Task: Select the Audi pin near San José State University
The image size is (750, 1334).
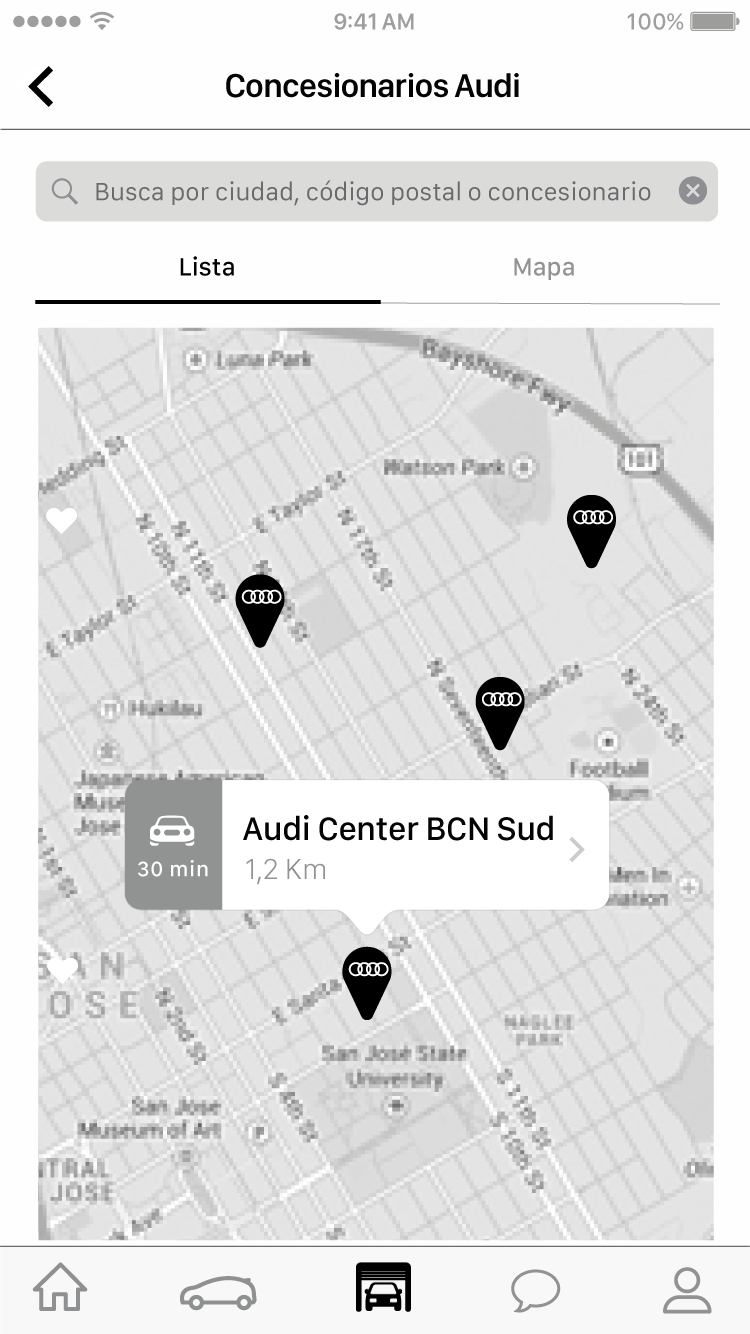Action: tap(367, 980)
